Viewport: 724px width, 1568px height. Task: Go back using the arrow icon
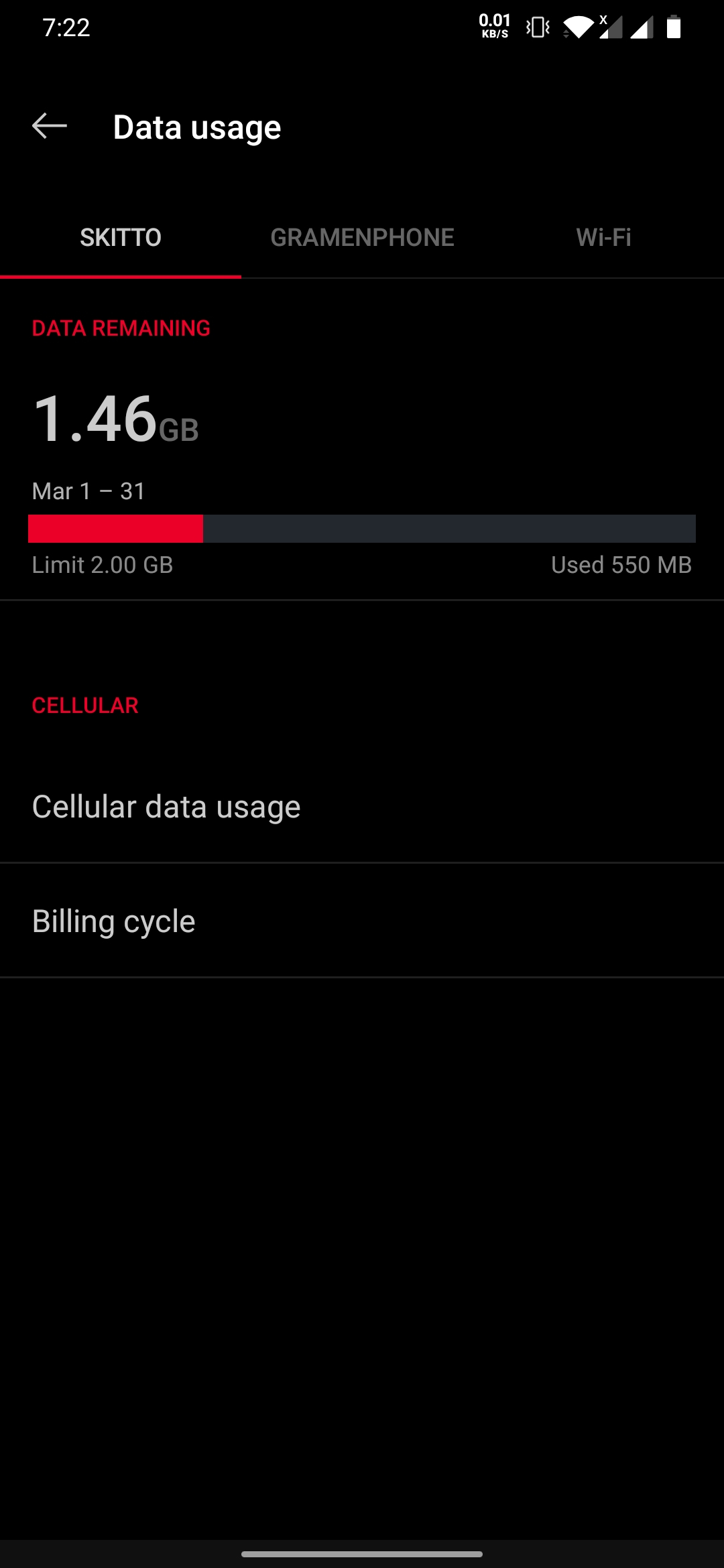50,126
